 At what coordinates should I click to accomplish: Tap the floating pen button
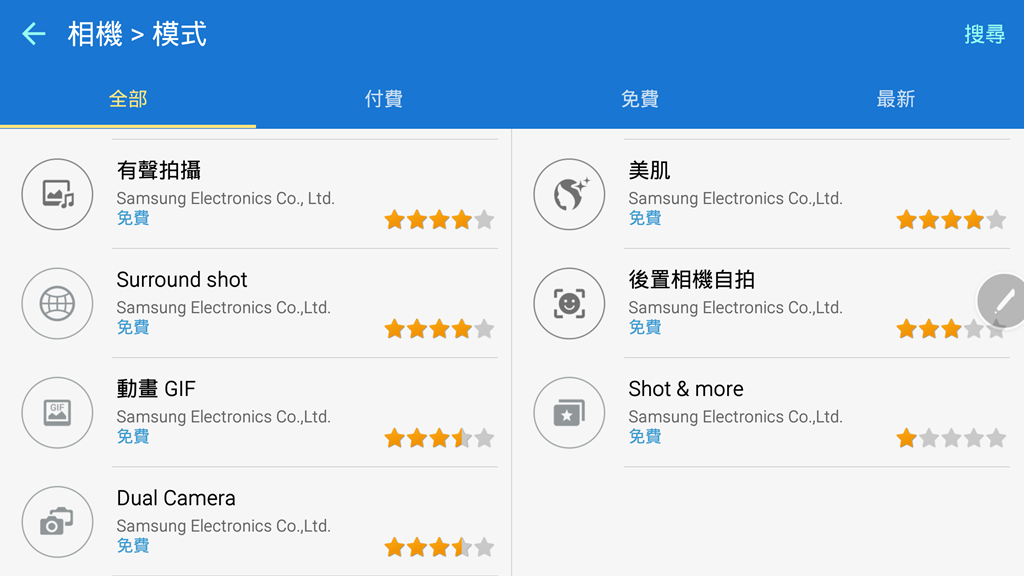click(x=1002, y=300)
